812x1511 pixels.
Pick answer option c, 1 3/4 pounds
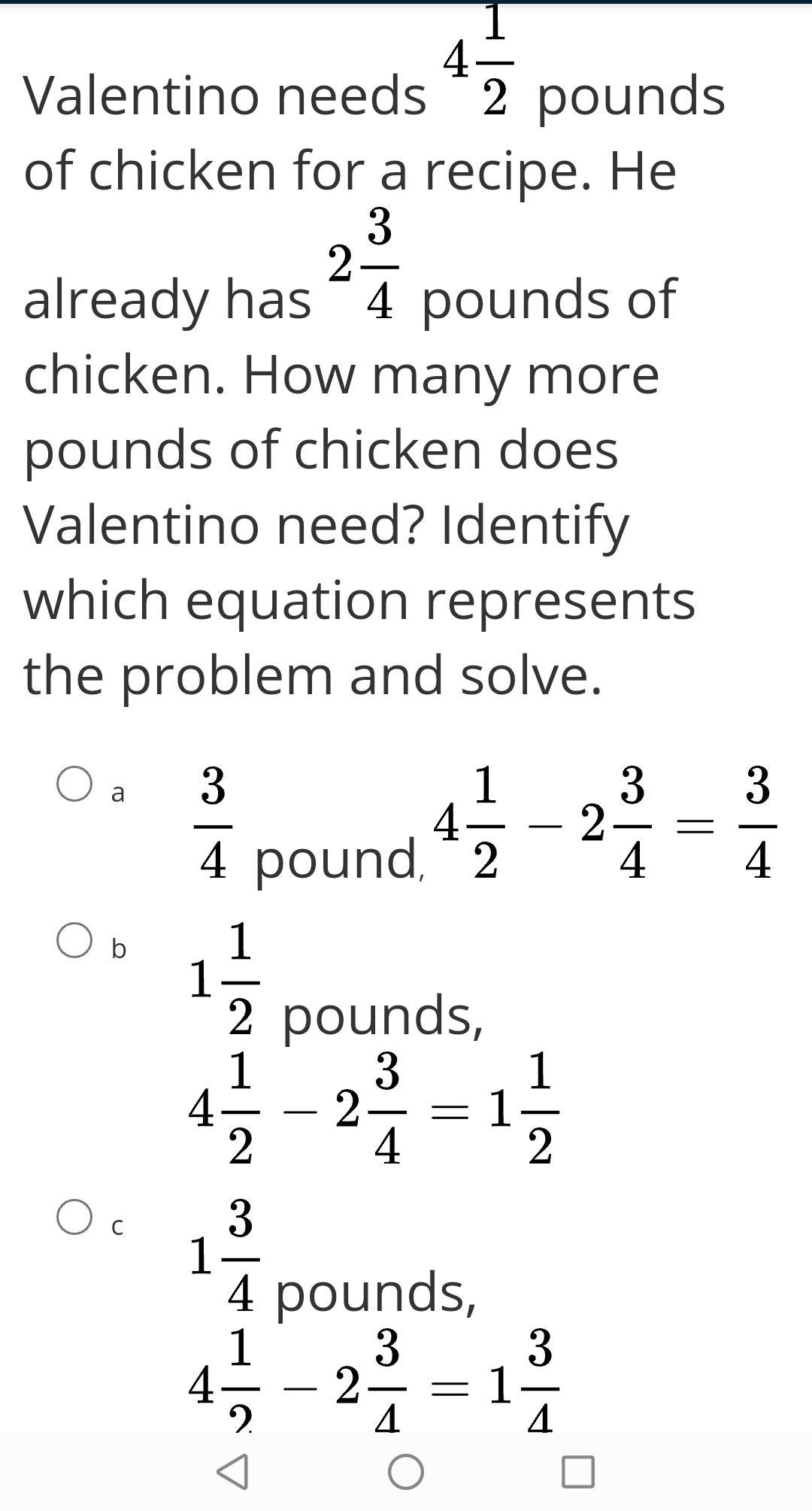74,1217
